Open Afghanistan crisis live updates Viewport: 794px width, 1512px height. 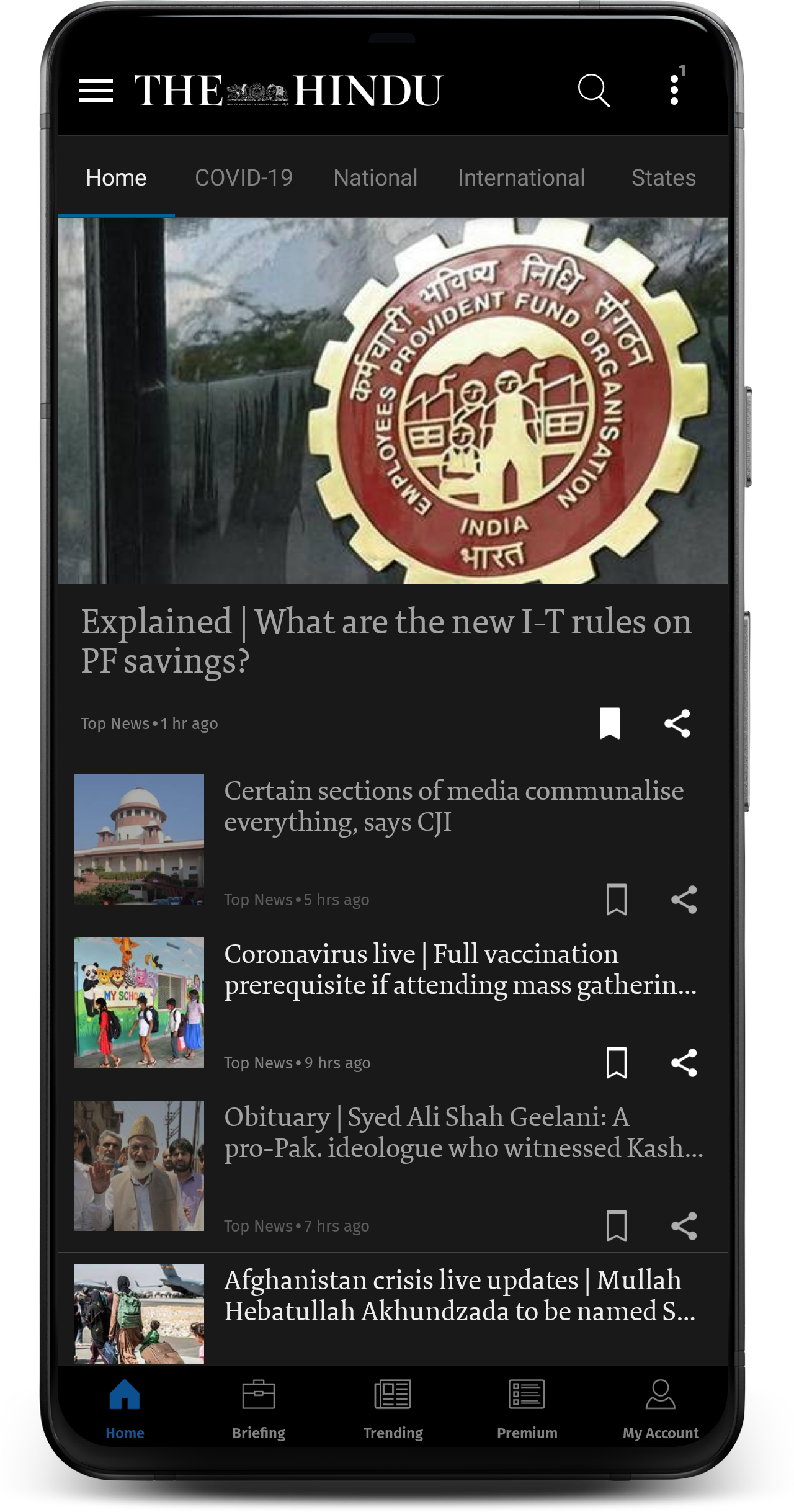(460, 1295)
